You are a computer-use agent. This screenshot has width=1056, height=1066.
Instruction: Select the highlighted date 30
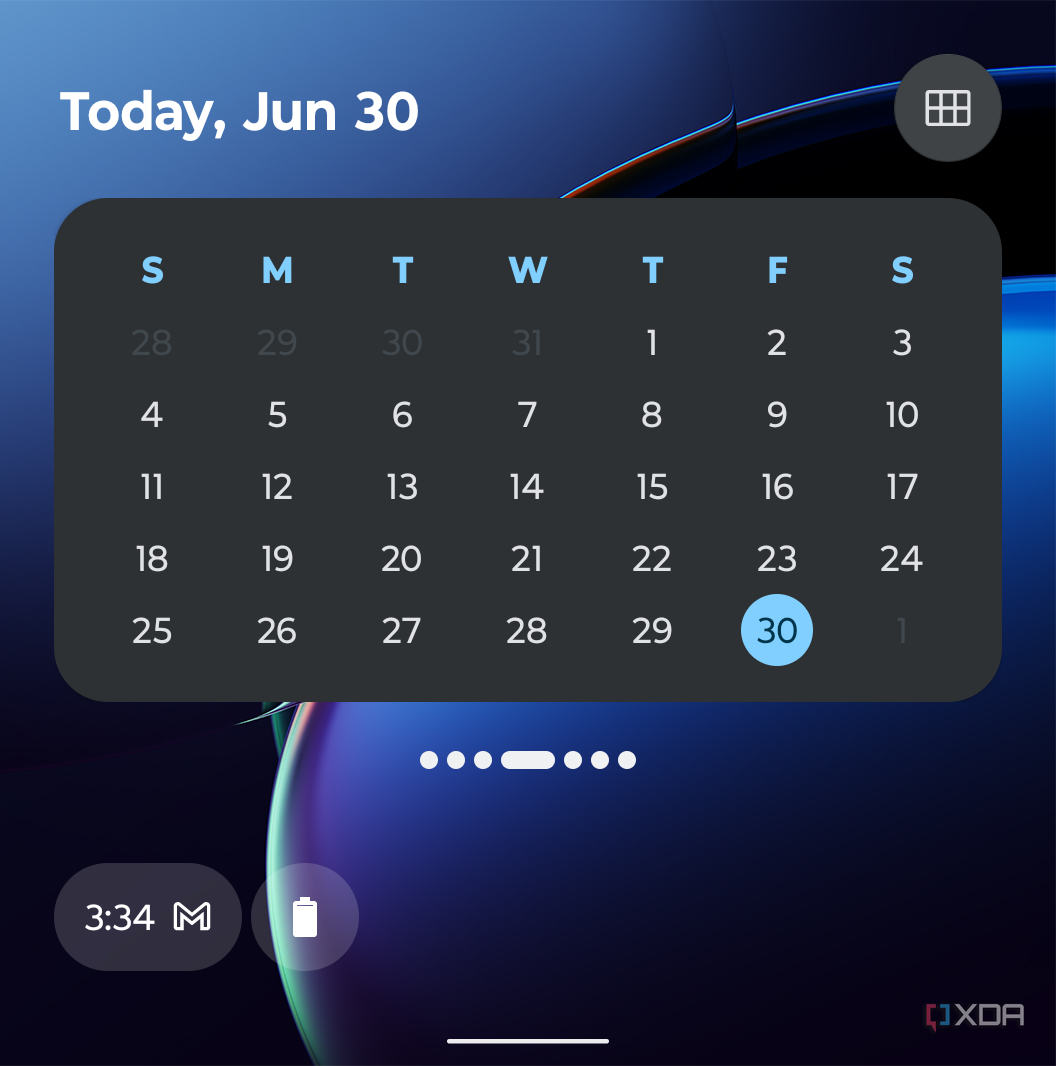coord(777,630)
